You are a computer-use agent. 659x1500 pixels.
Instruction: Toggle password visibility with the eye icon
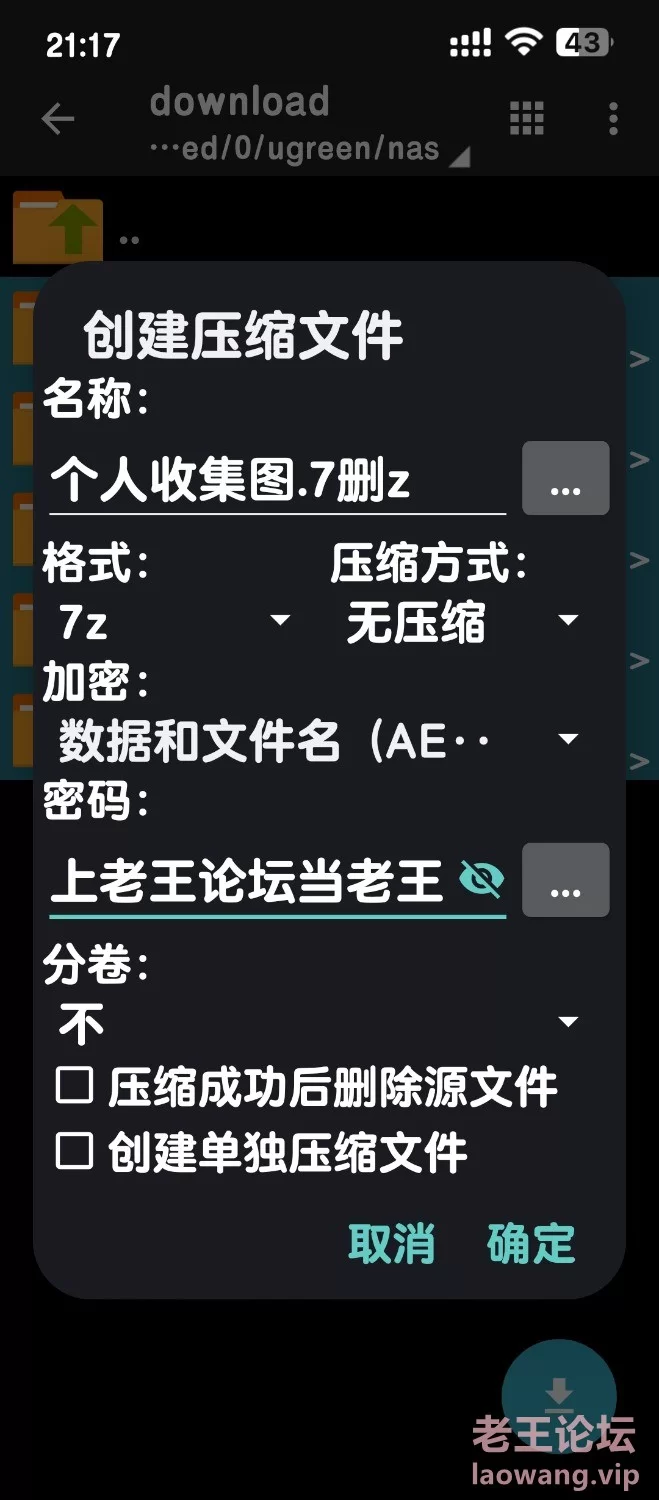[481, 880]
